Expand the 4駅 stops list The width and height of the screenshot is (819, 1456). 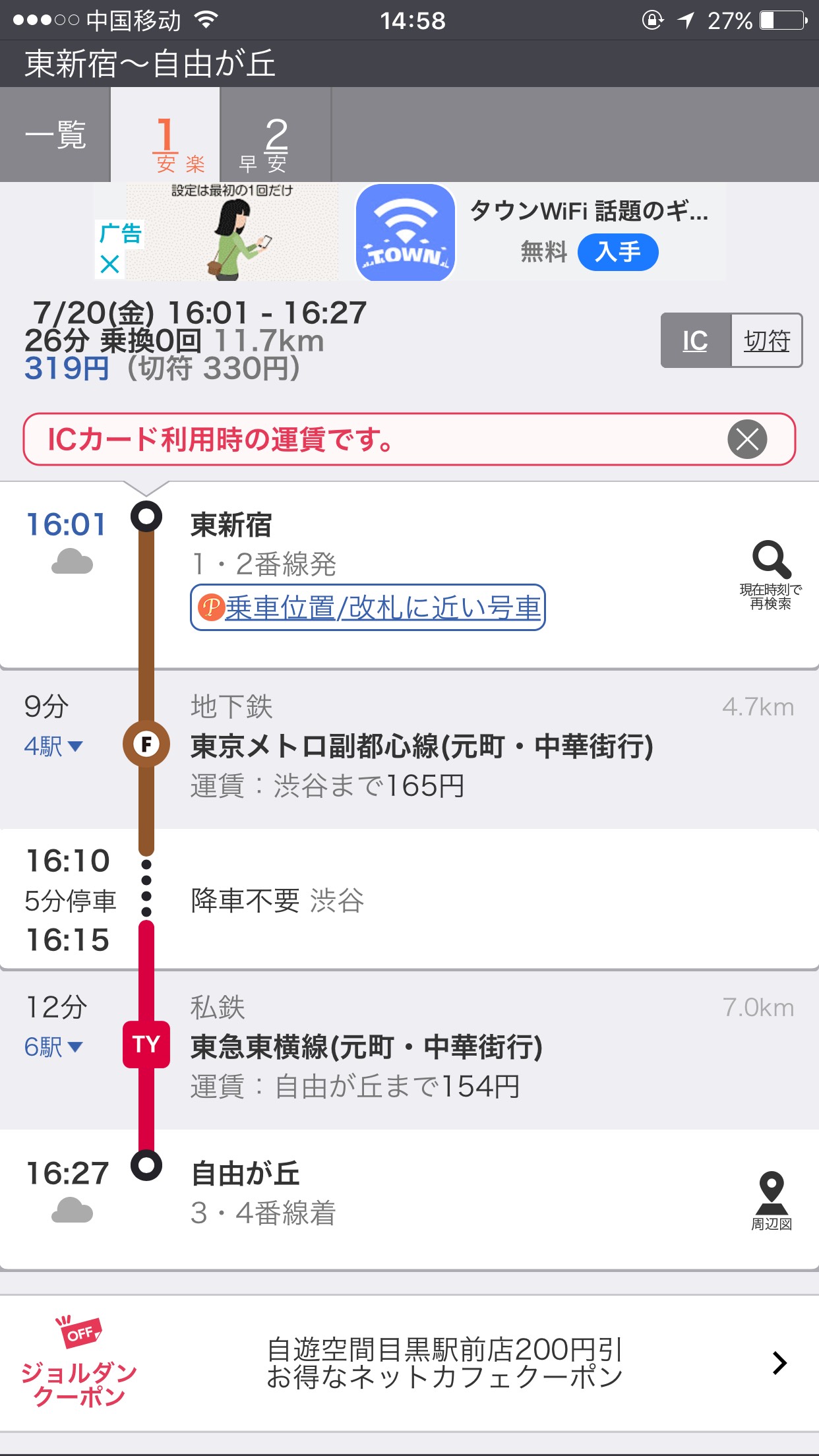coord(54,746)
